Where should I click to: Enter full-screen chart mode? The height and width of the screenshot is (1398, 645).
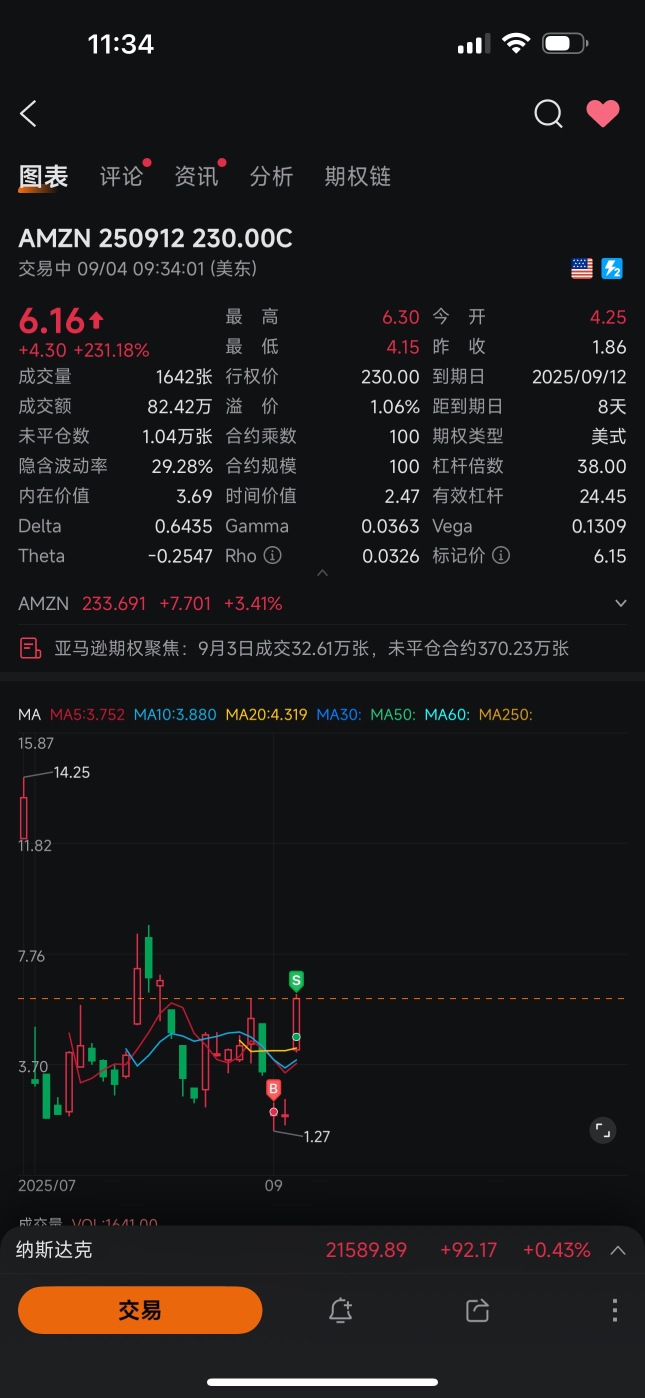602,1131
